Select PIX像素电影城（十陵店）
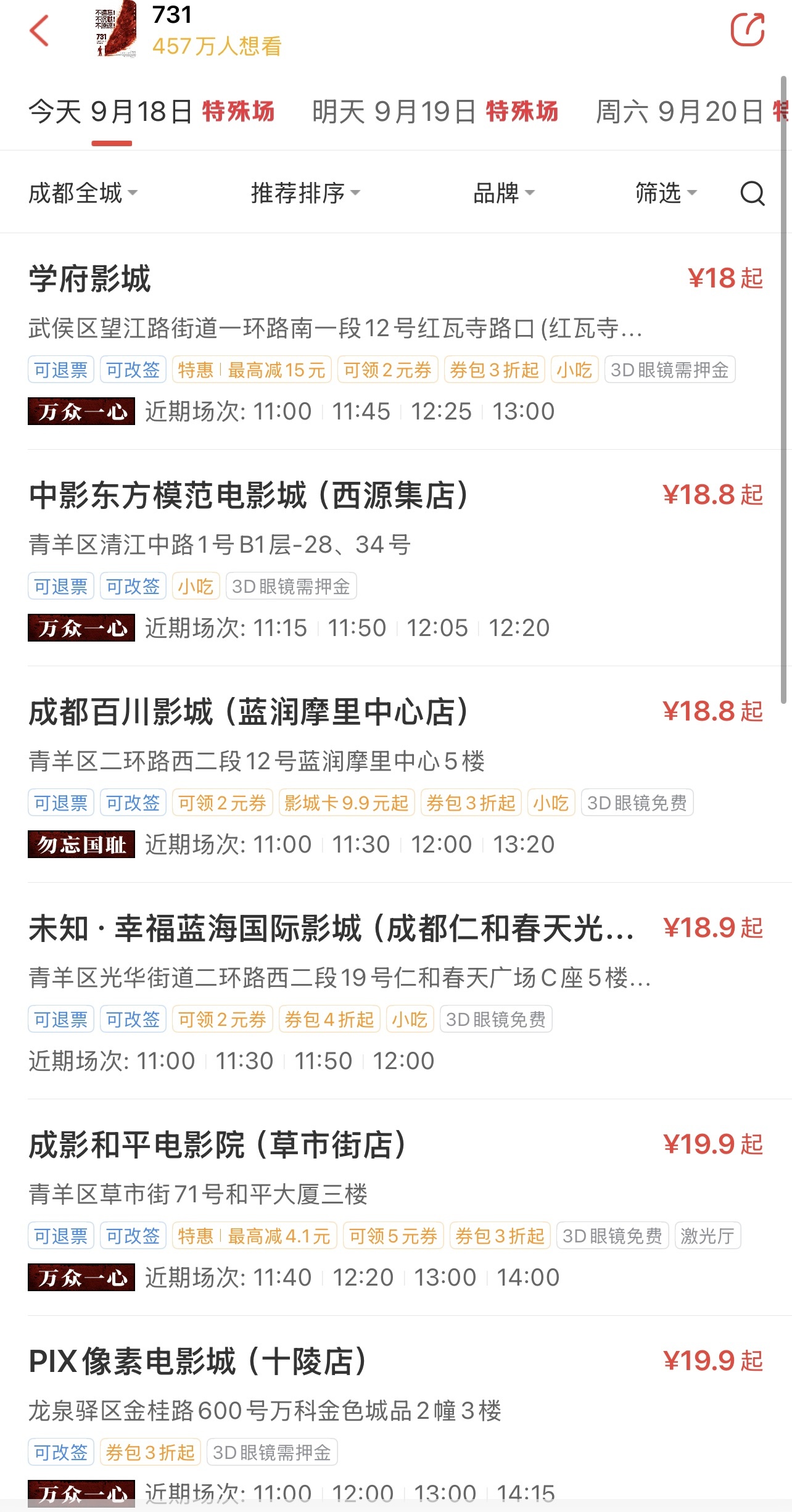Viewport: 792px width, 1512px height. pyautogui.click(x=197, y=1361)
